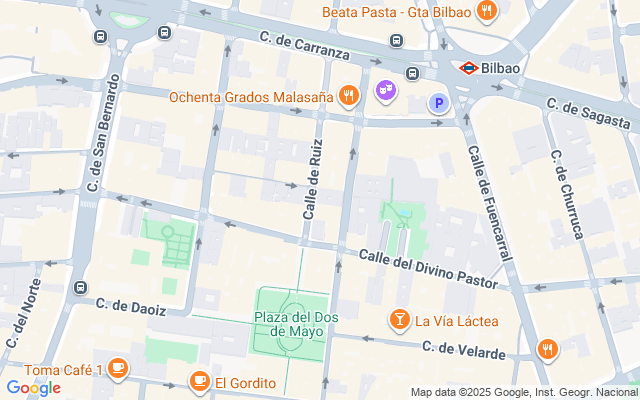Open La Vía Láctea bar marker
The width and height of the screenshot is (640, 400).
click(x=400, y=320)
